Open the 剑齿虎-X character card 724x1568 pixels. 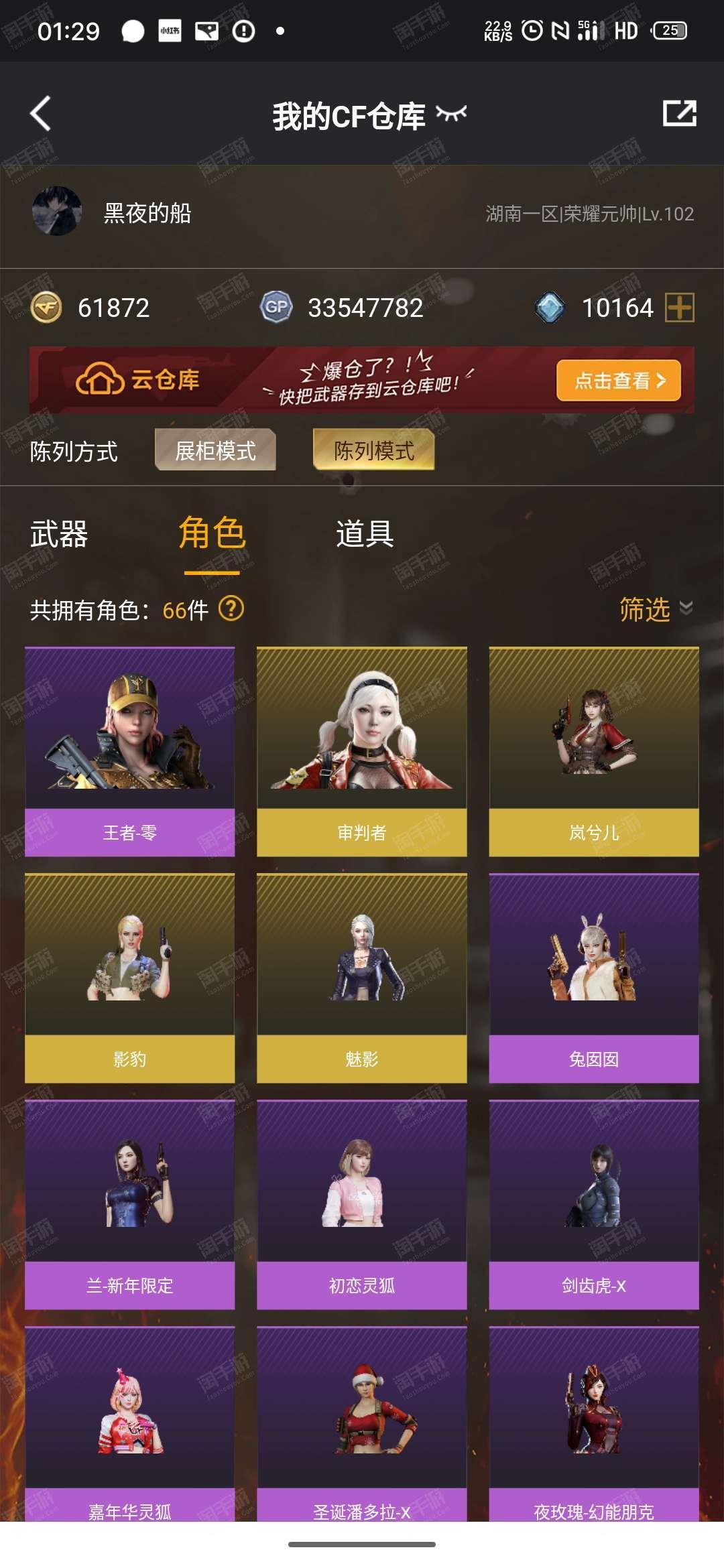594,1204
